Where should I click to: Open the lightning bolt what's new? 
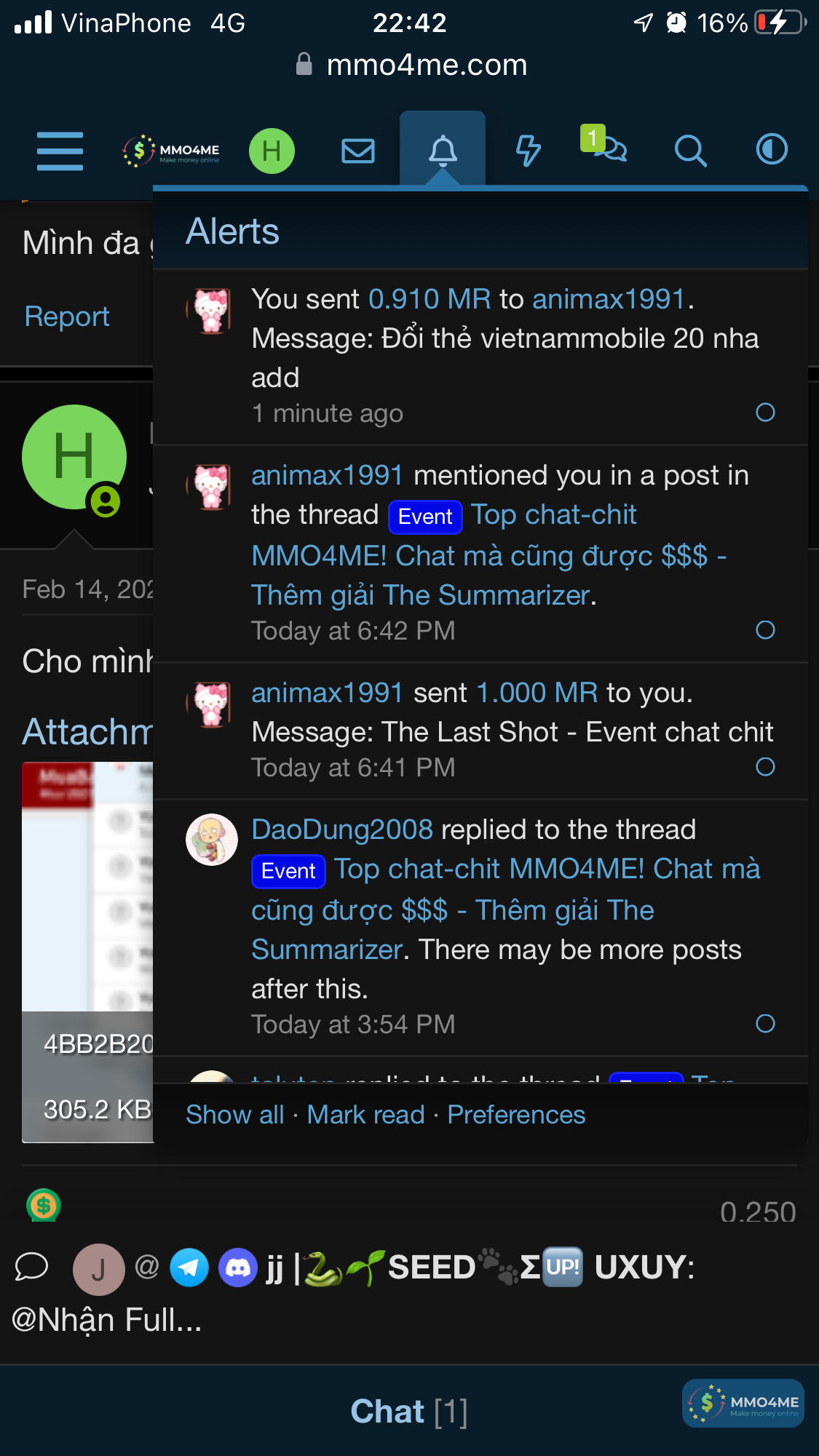tap(529, 151)
